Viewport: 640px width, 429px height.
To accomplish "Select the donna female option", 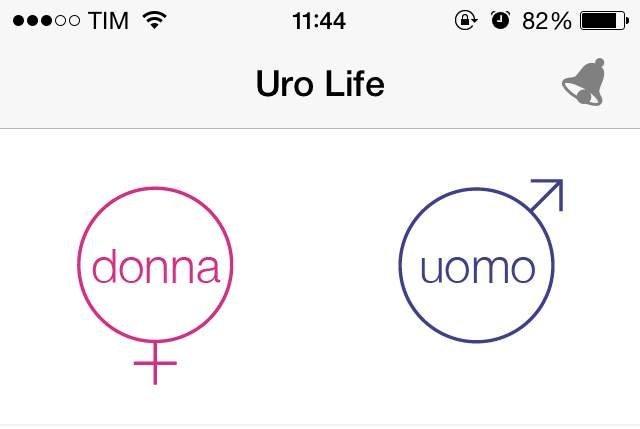I will pos(155,267).
